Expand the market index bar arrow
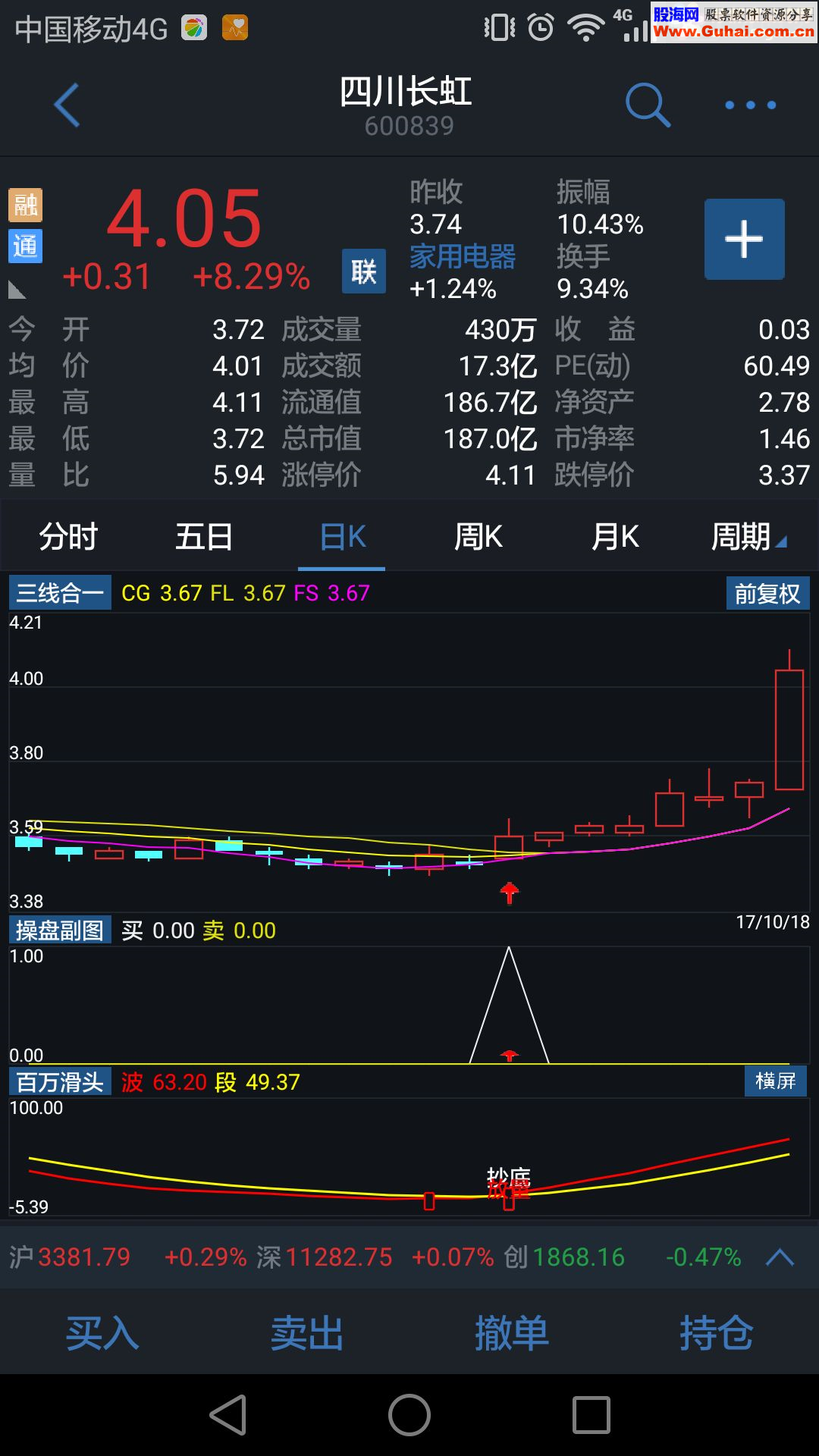819x1456 pixels. tap(780, 1258)
